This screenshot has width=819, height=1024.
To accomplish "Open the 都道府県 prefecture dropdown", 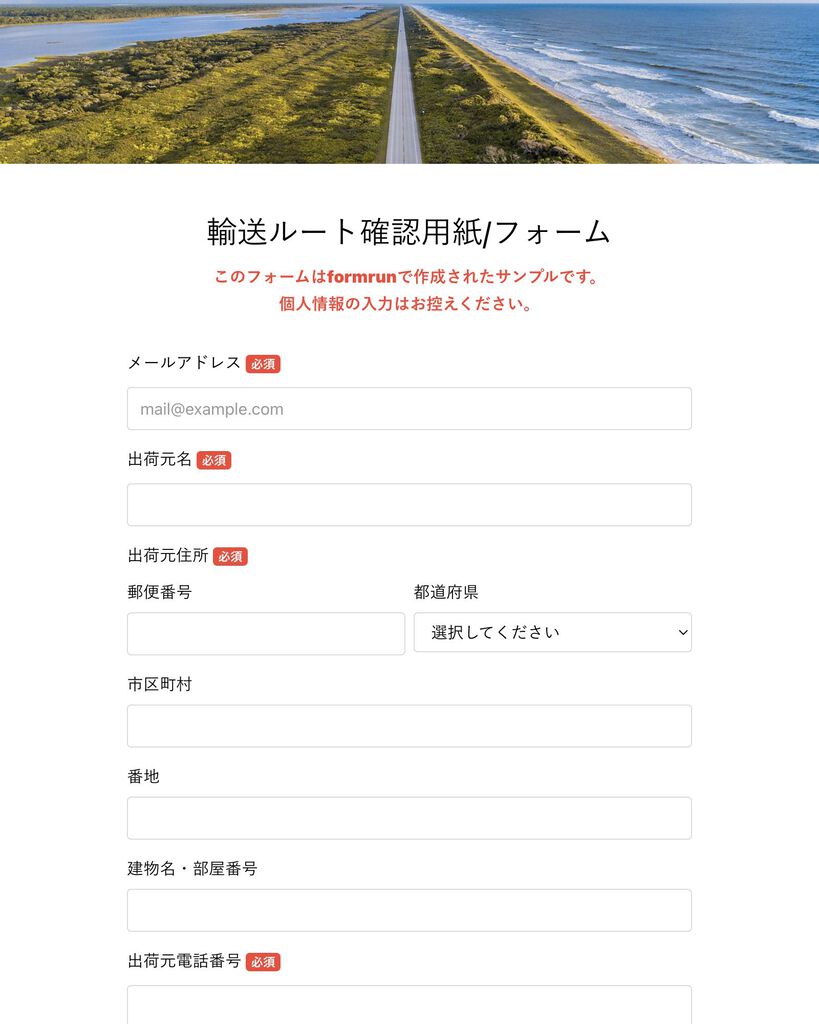I will click(552, 633).
